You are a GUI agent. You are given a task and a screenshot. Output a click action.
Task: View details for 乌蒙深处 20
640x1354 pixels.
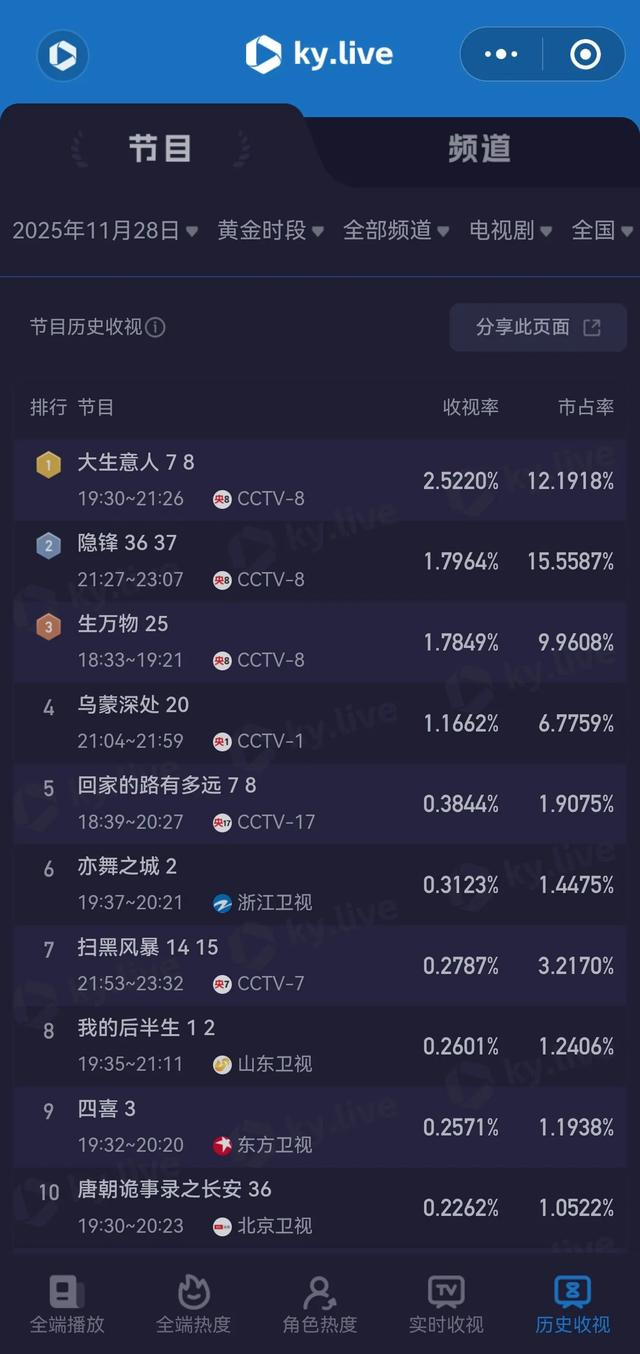(x=320, y=723)
